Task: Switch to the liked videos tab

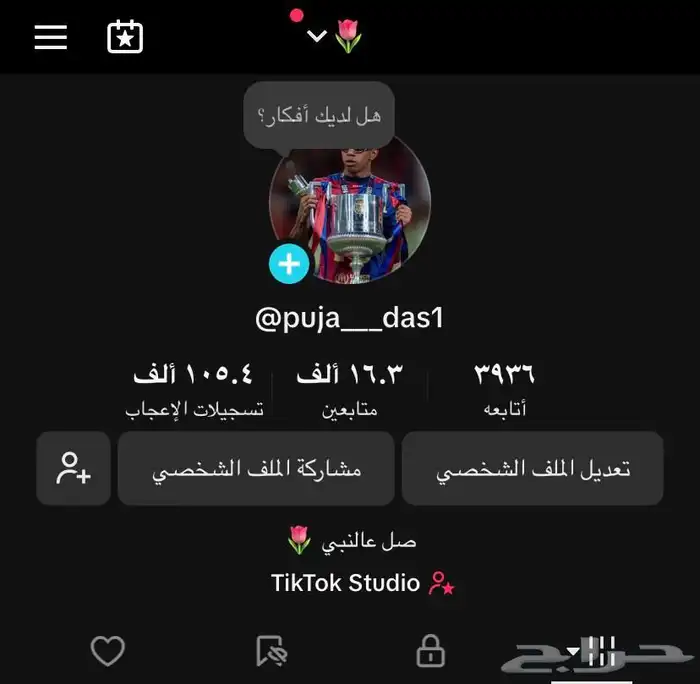Action: tap(107, 652)
